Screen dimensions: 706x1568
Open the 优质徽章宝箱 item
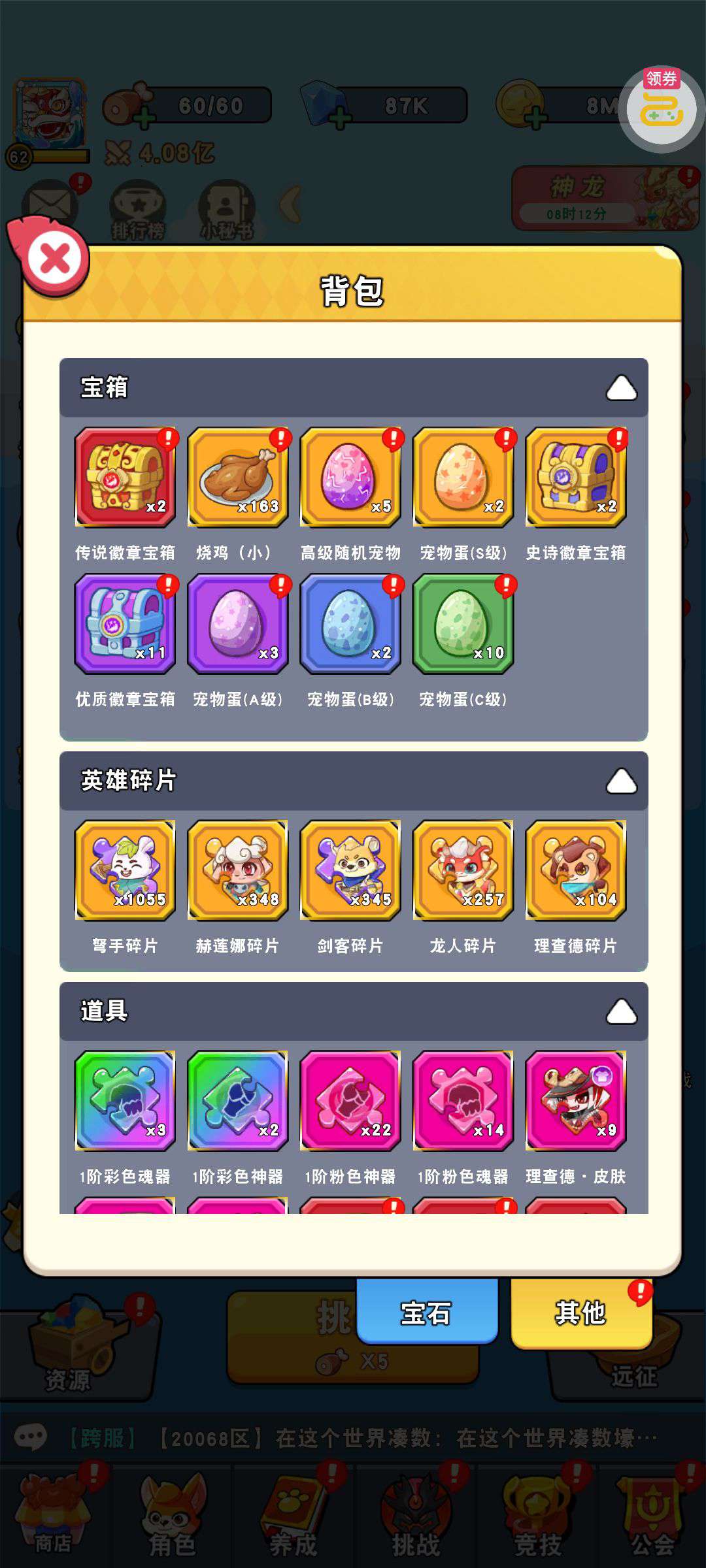point(125,624)
